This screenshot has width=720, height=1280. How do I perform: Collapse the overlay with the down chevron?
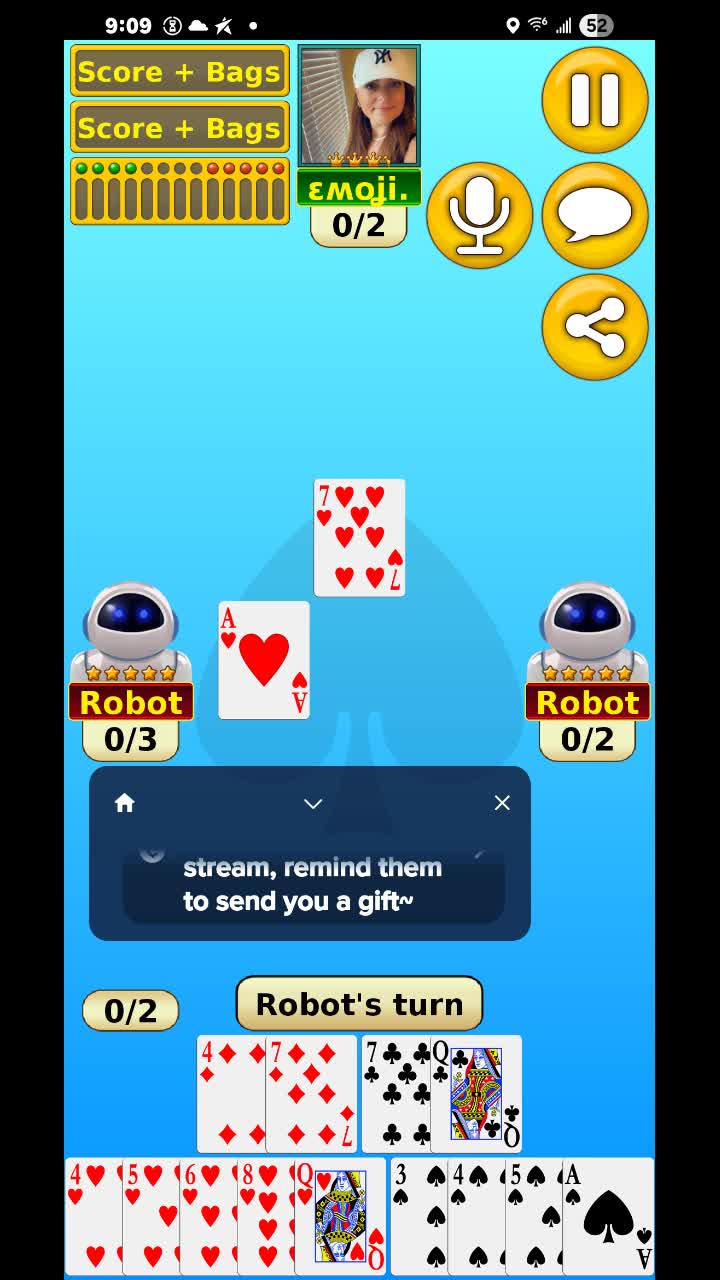pyautogui.click(x=313, y=803)
